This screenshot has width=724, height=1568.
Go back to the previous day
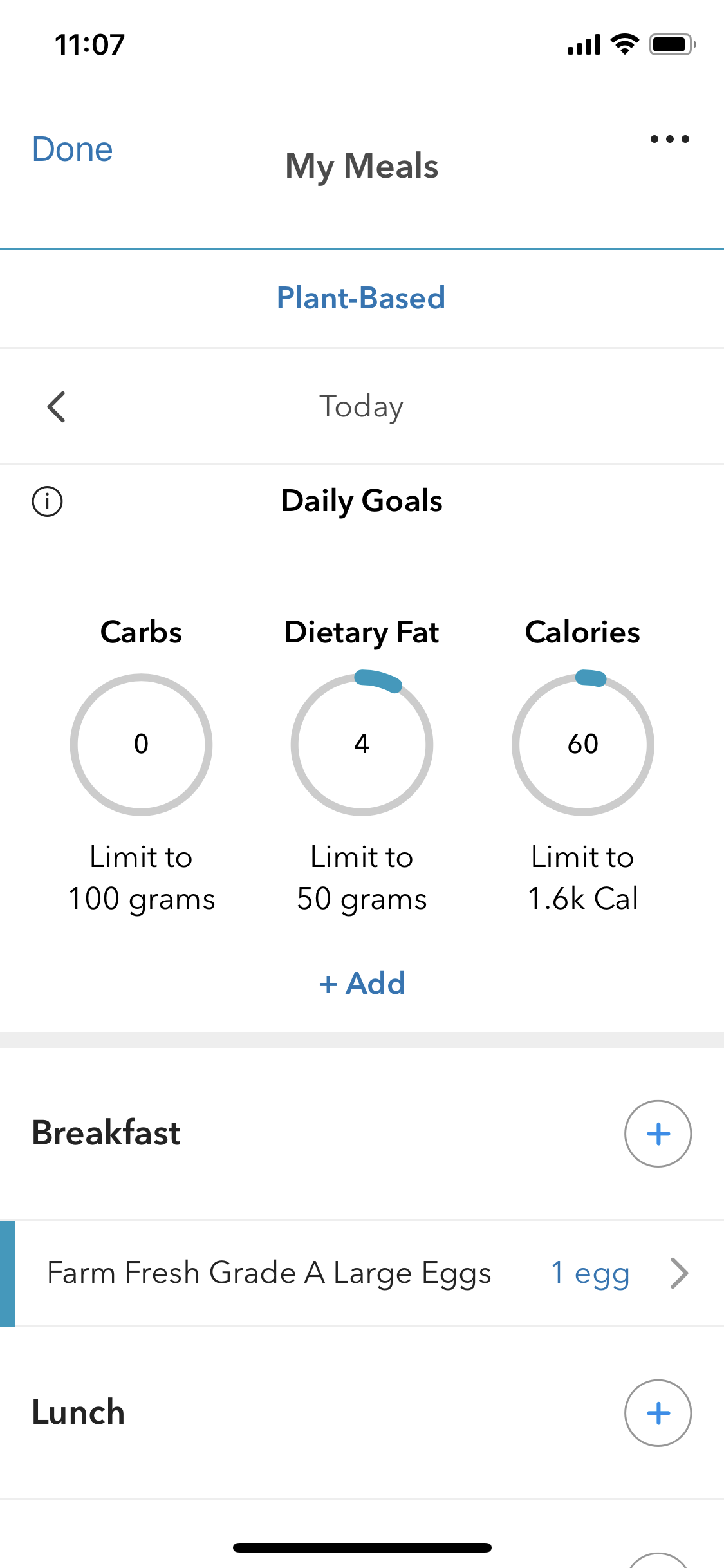(57, 407)
